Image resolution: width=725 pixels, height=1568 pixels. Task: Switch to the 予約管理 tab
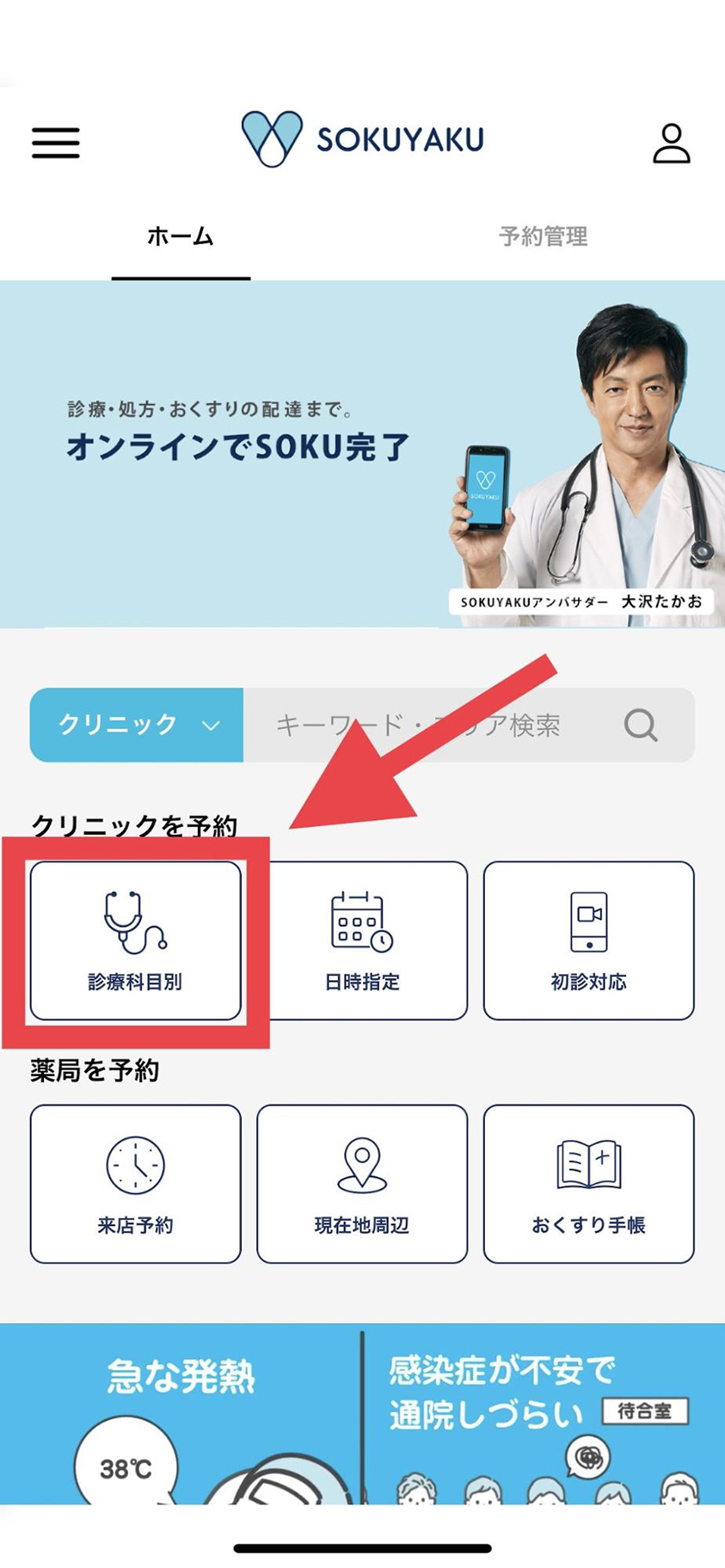click(543, 236)
